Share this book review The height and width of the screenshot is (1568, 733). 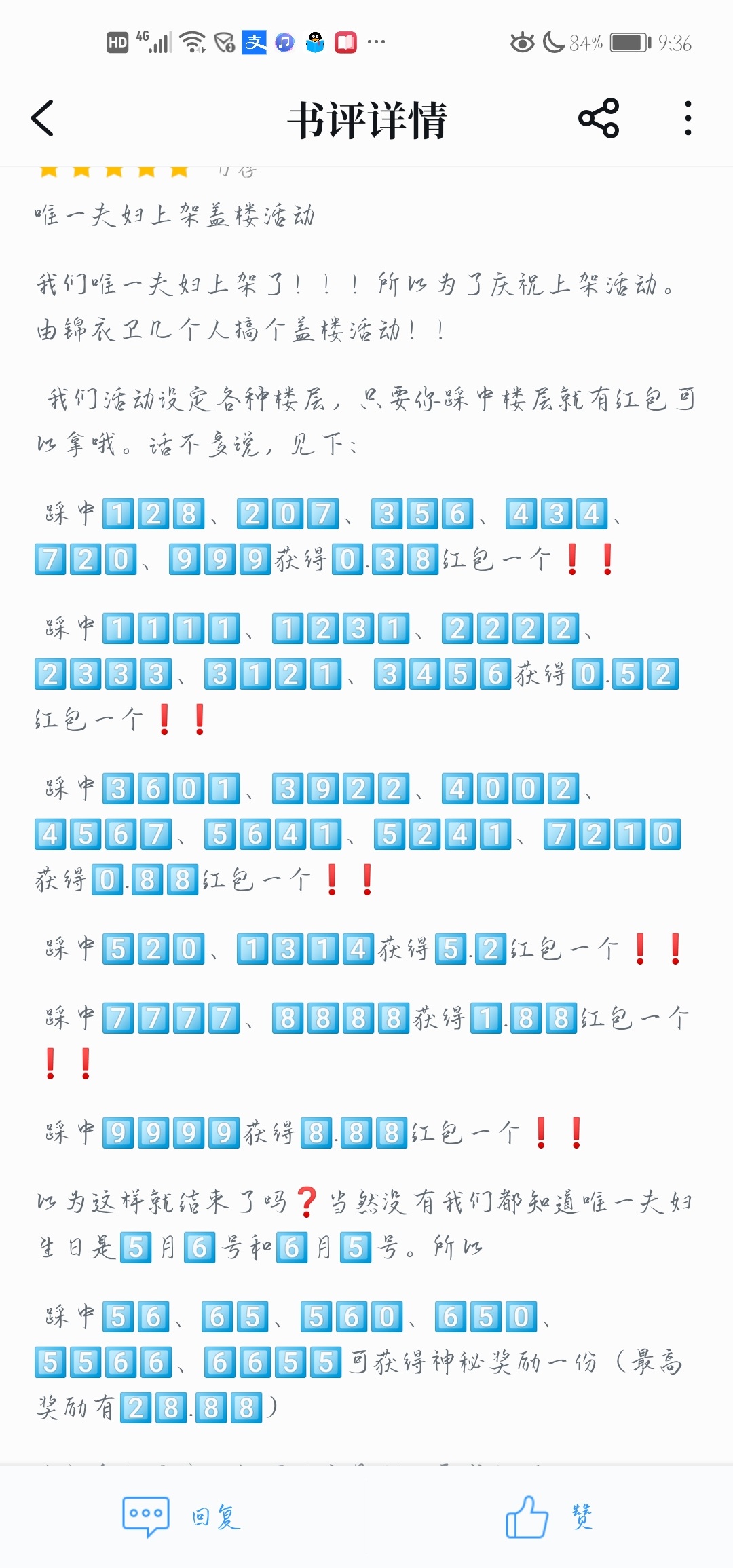tap(599, 118)
